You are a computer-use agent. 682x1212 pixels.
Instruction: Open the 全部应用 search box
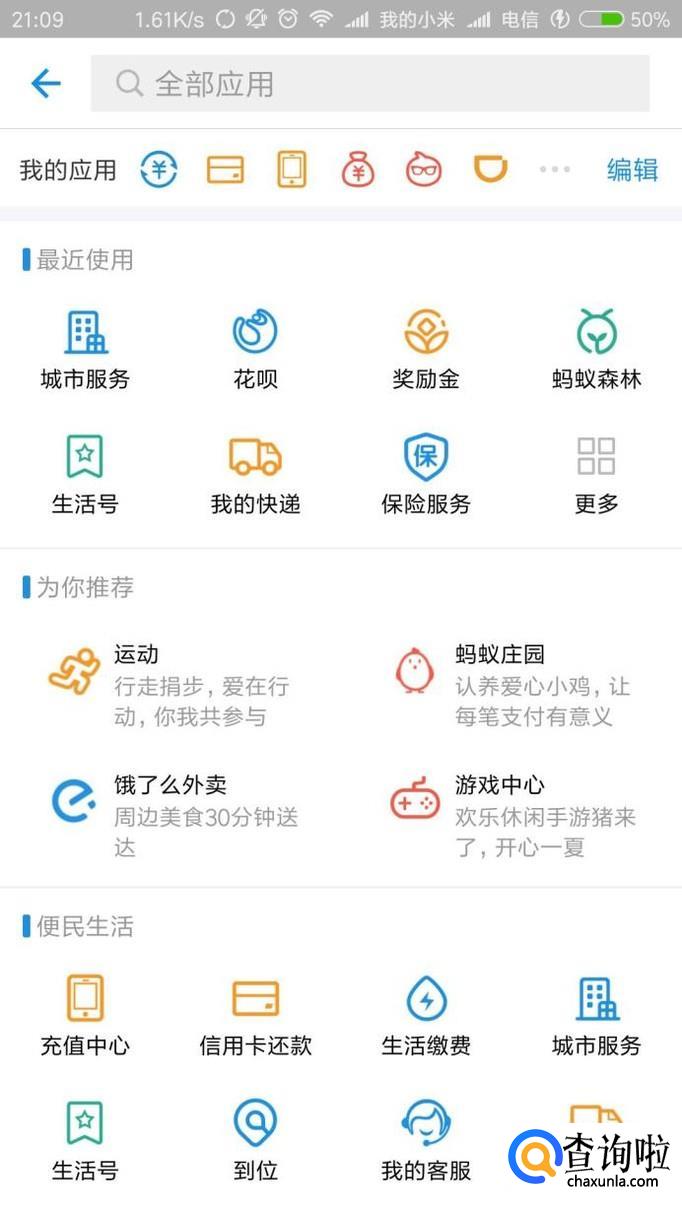pyautogui.click(x=370, y=83)
